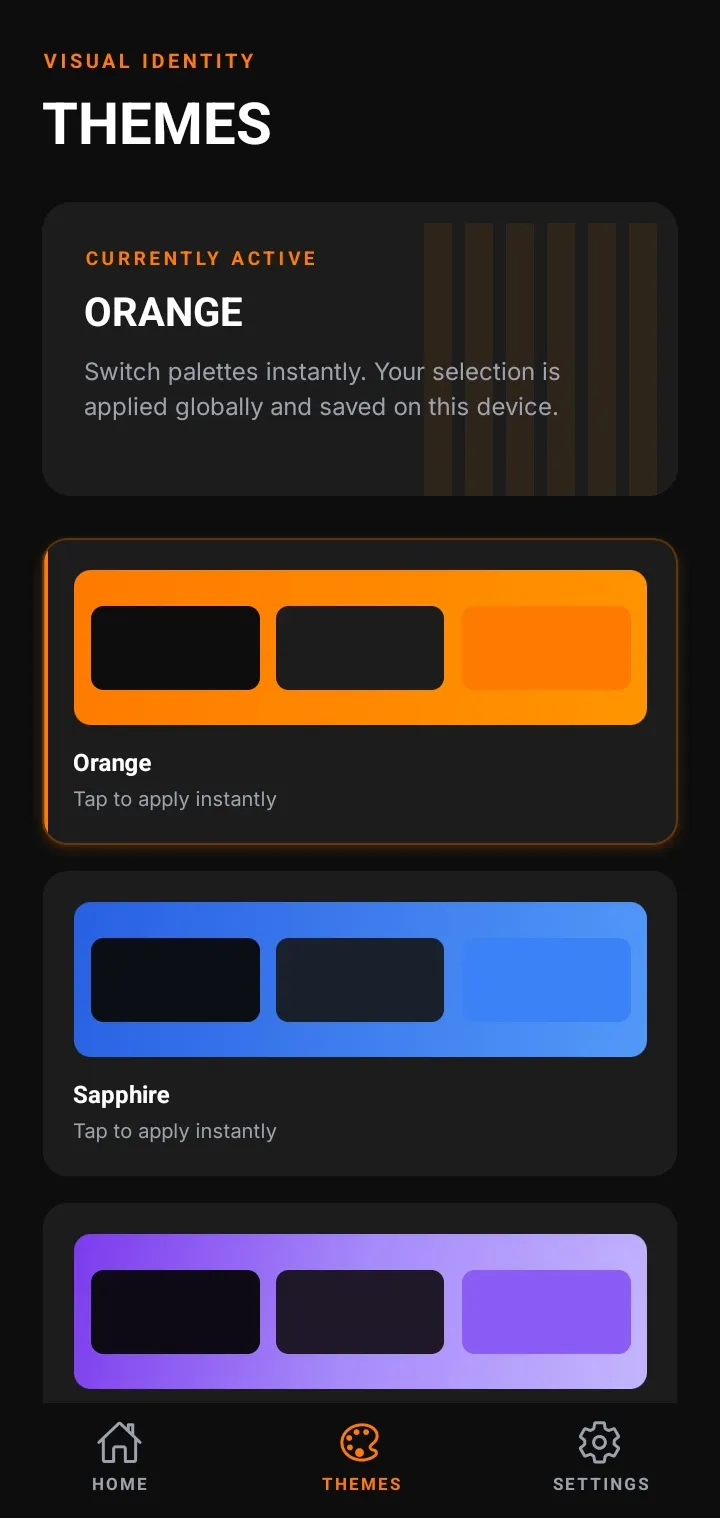Choose the purple theme card
The width and height of the screenshot is (720, 1518).
point(360,1303)
